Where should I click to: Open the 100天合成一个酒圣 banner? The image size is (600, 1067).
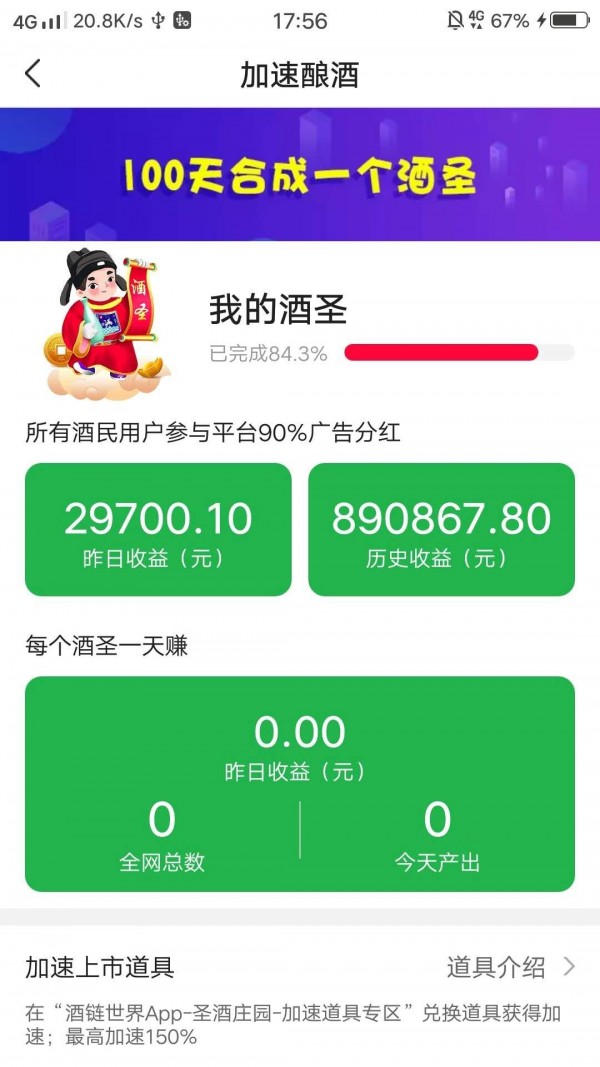pyautogui.click(x=300, y=174)
